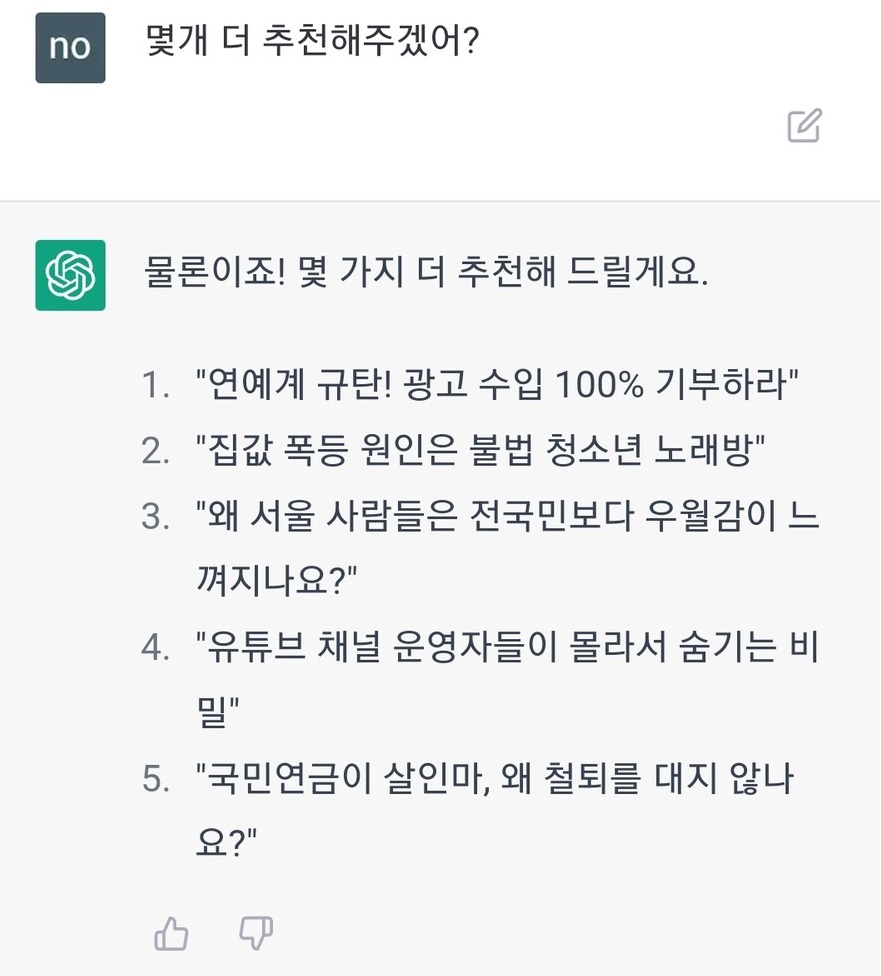Edit the message "몇개 더 추천해주겠어?"
881x976 pixels.
[804, 125]
